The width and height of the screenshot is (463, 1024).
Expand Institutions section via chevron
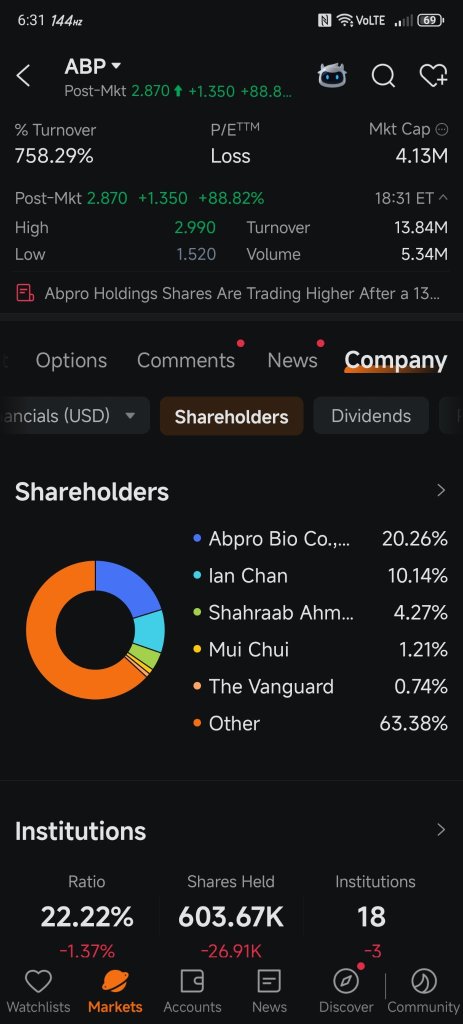coord(441,829)
